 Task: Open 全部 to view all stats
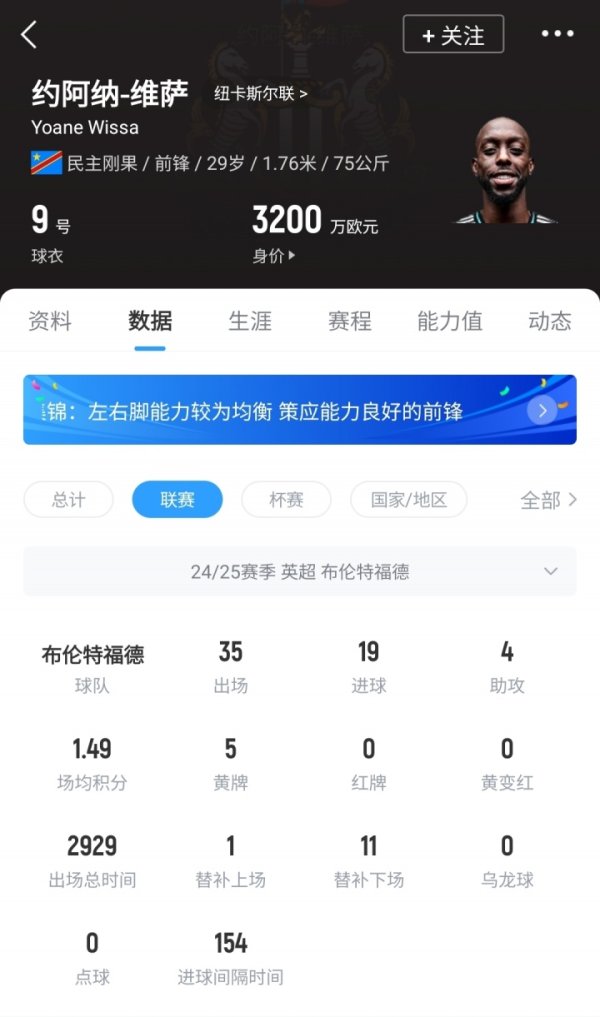[548, 500]
